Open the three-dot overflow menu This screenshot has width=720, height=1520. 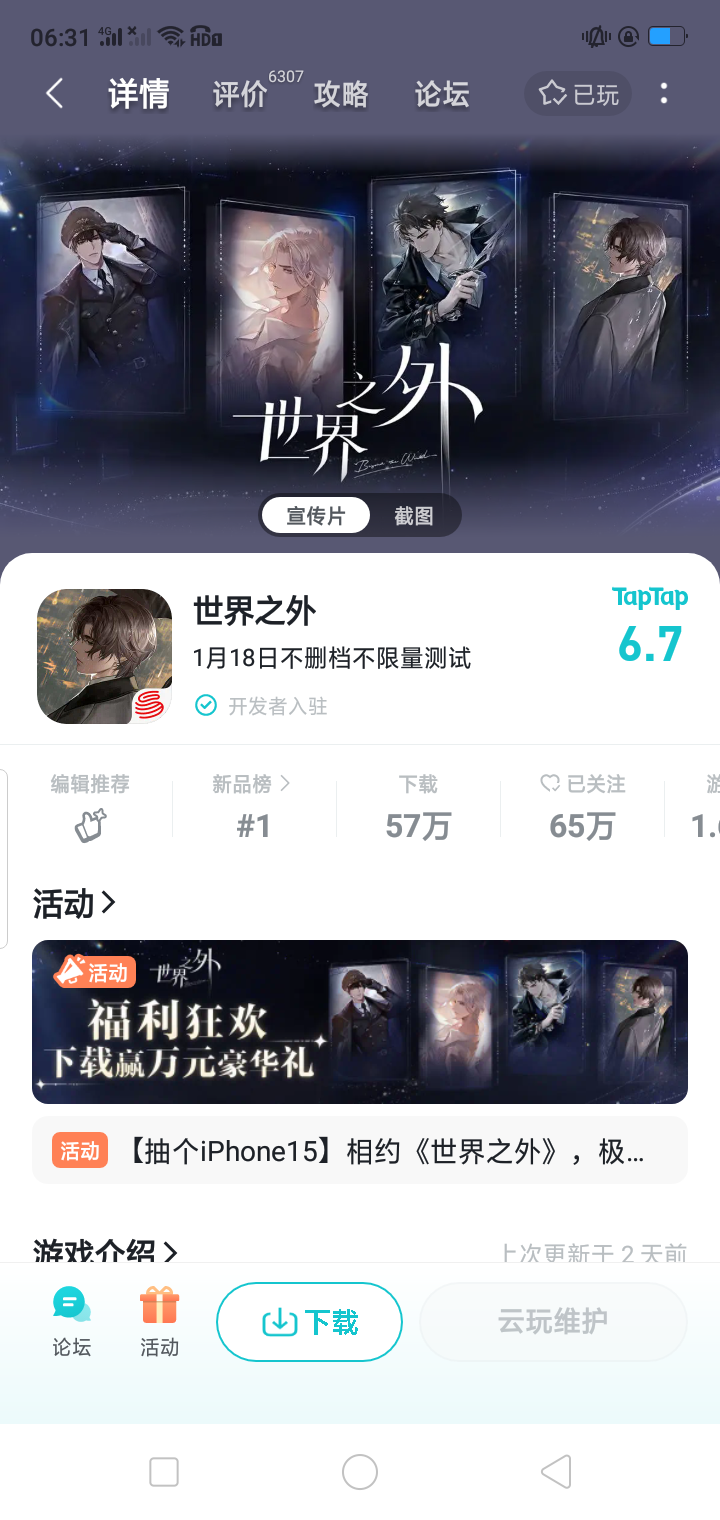[x=663, y=93]
